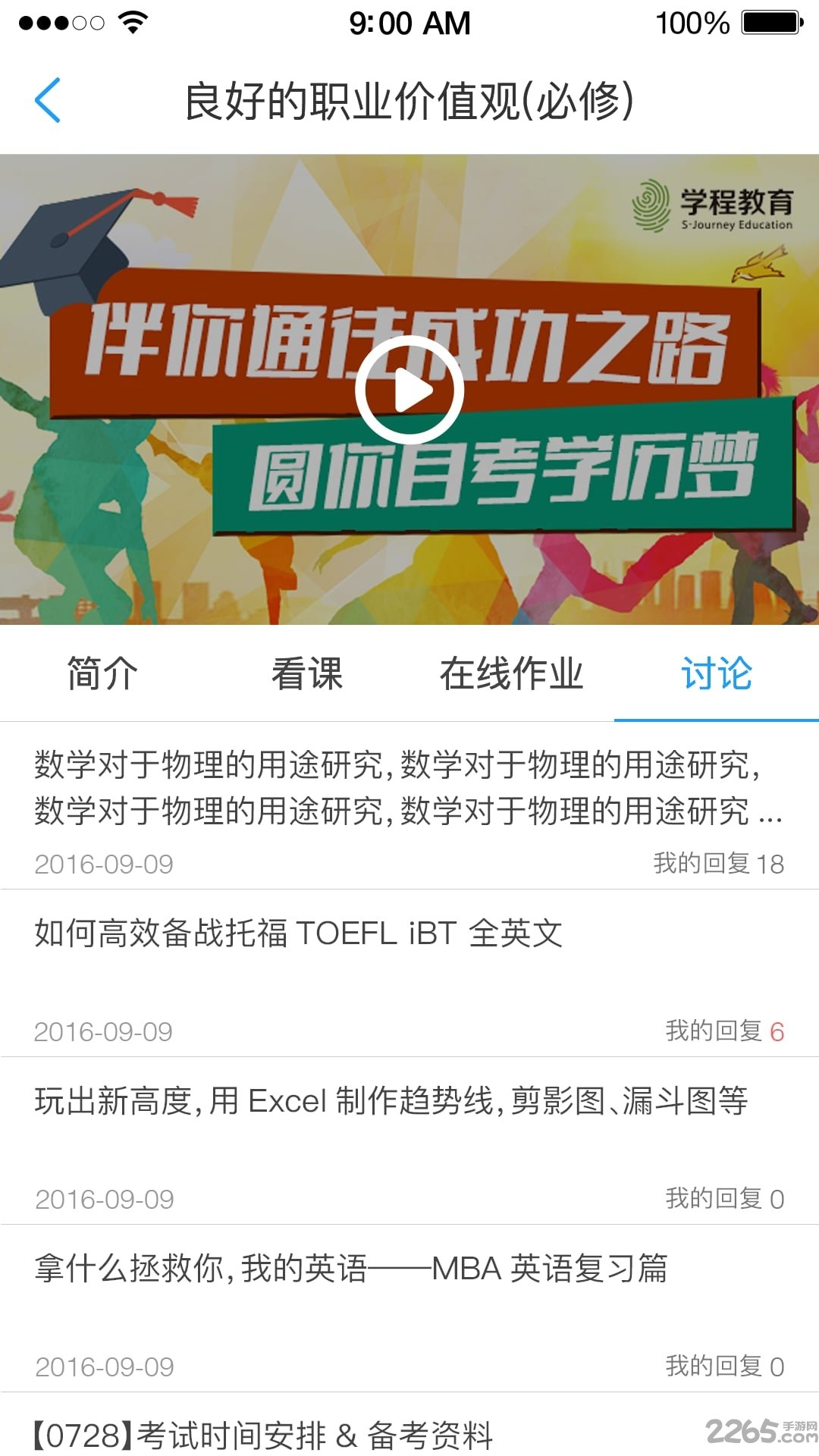Go back using the top-left arrow
This screenshot has width=819, height=1456.
tap(47, 100)
